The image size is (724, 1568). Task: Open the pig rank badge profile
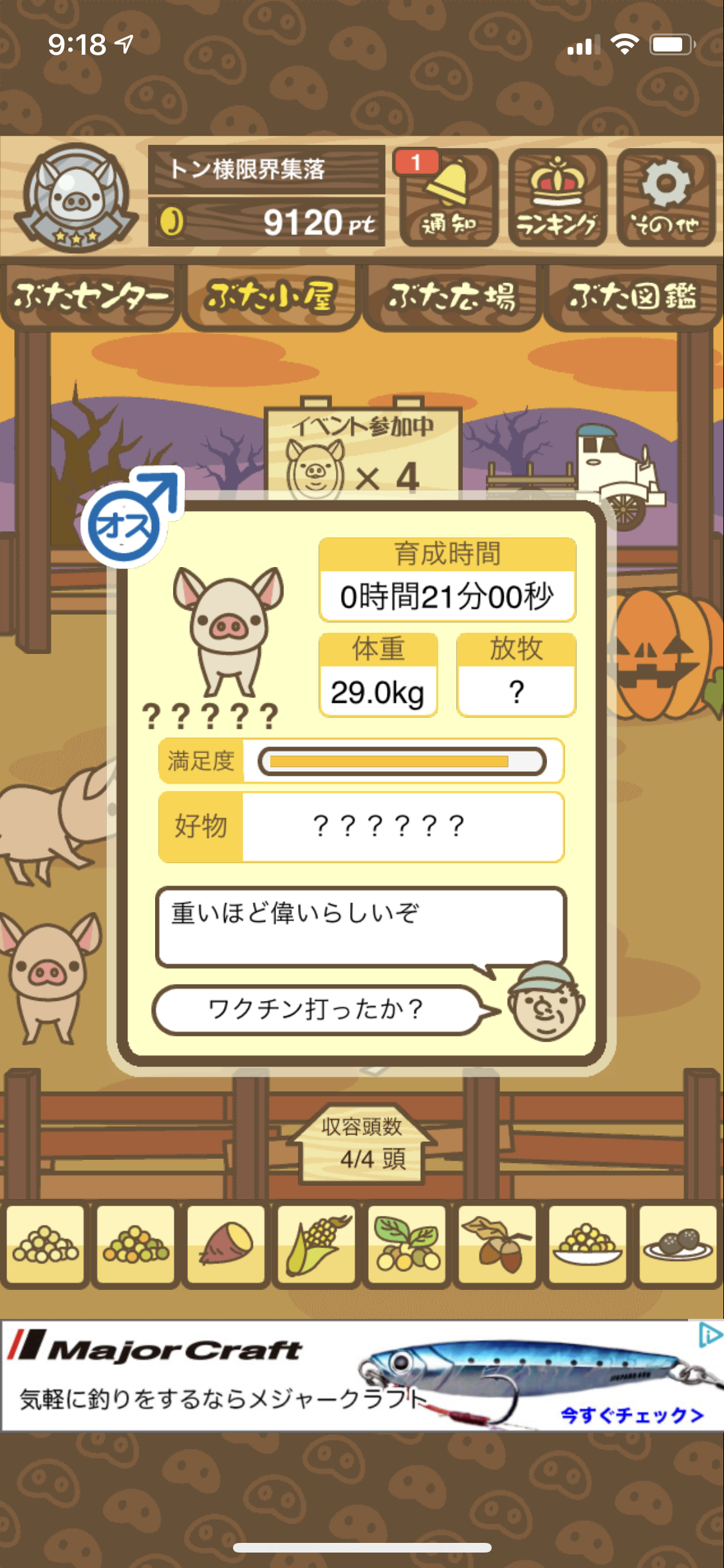click(76, 198)
